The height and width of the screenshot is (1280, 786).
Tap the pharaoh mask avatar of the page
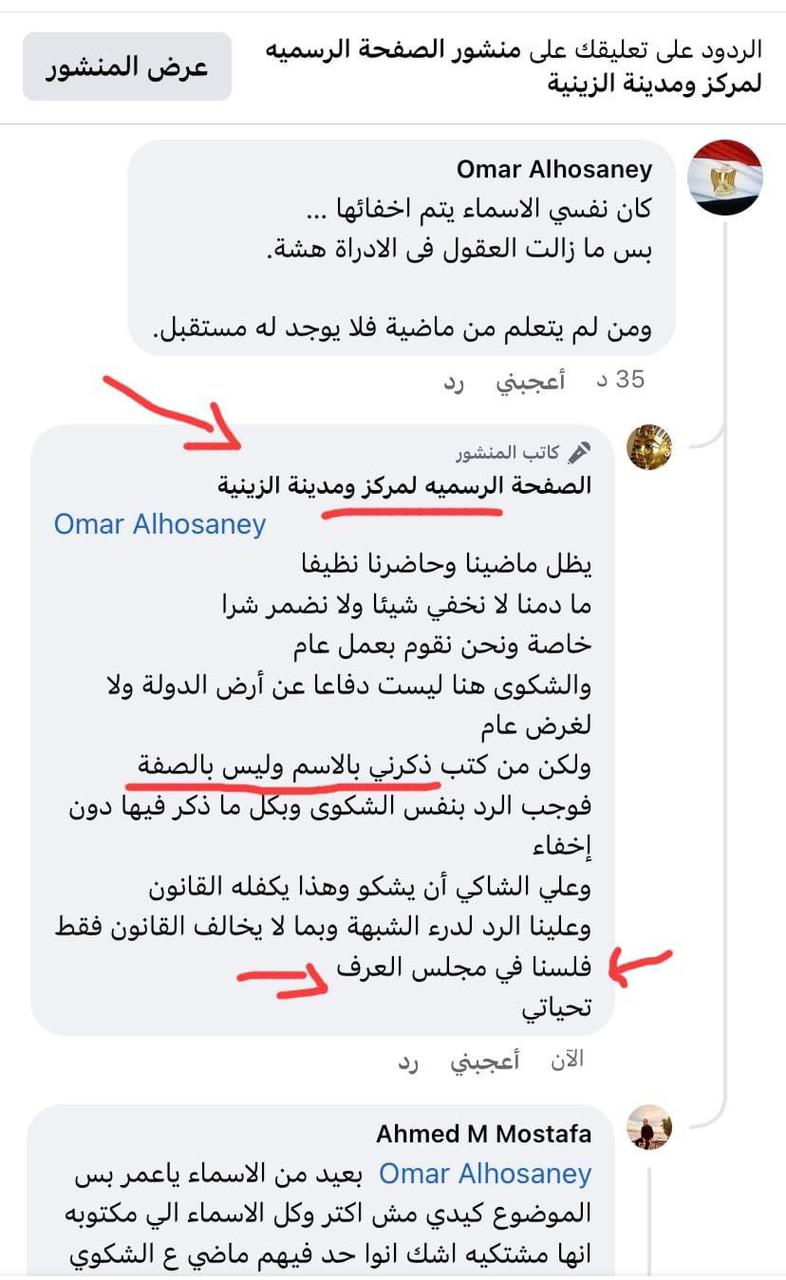[649, 447]
